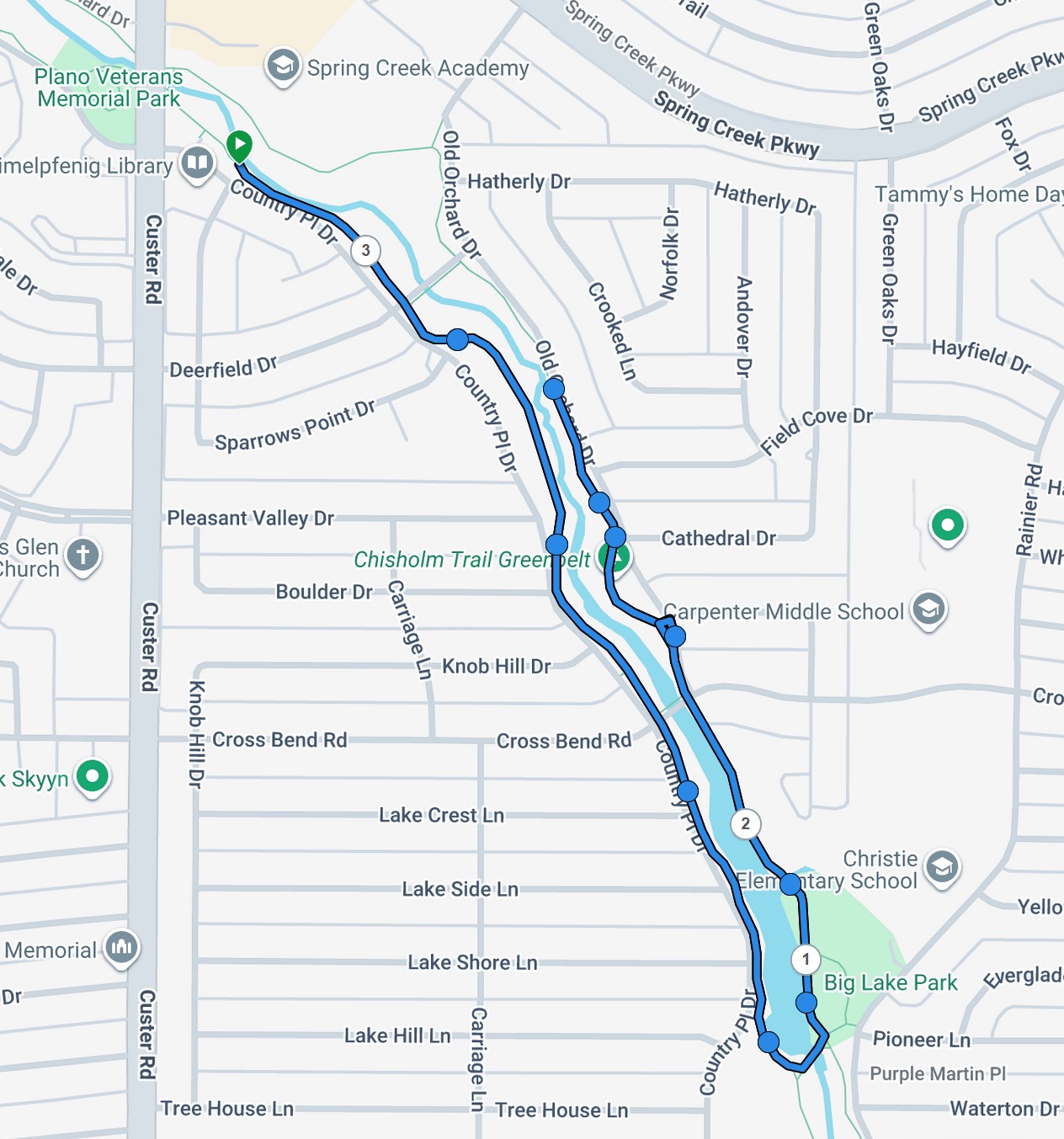1064x1139 pixels.
Task: Select mile marker 1 on the route
Action: click(806, 959)
